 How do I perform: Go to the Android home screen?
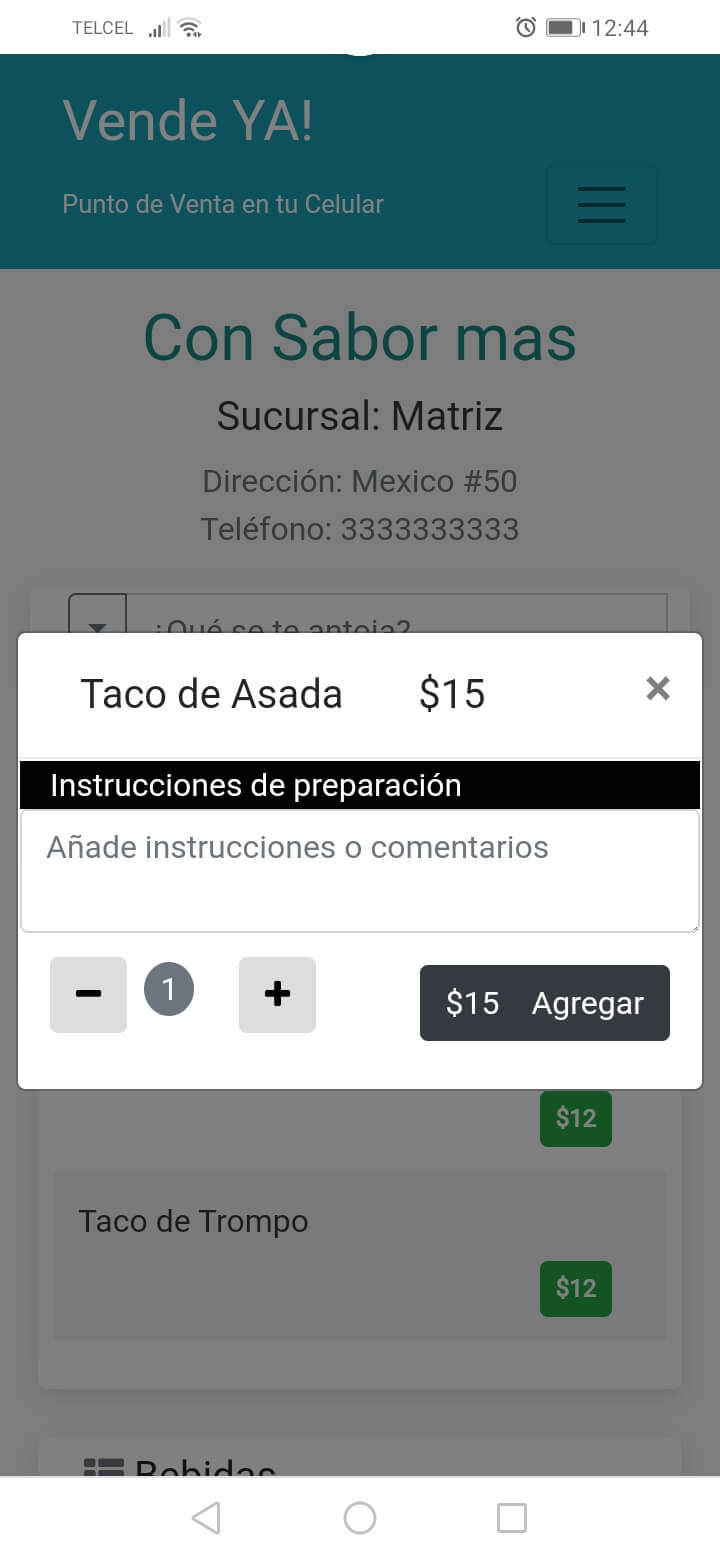pos(360,1518)
